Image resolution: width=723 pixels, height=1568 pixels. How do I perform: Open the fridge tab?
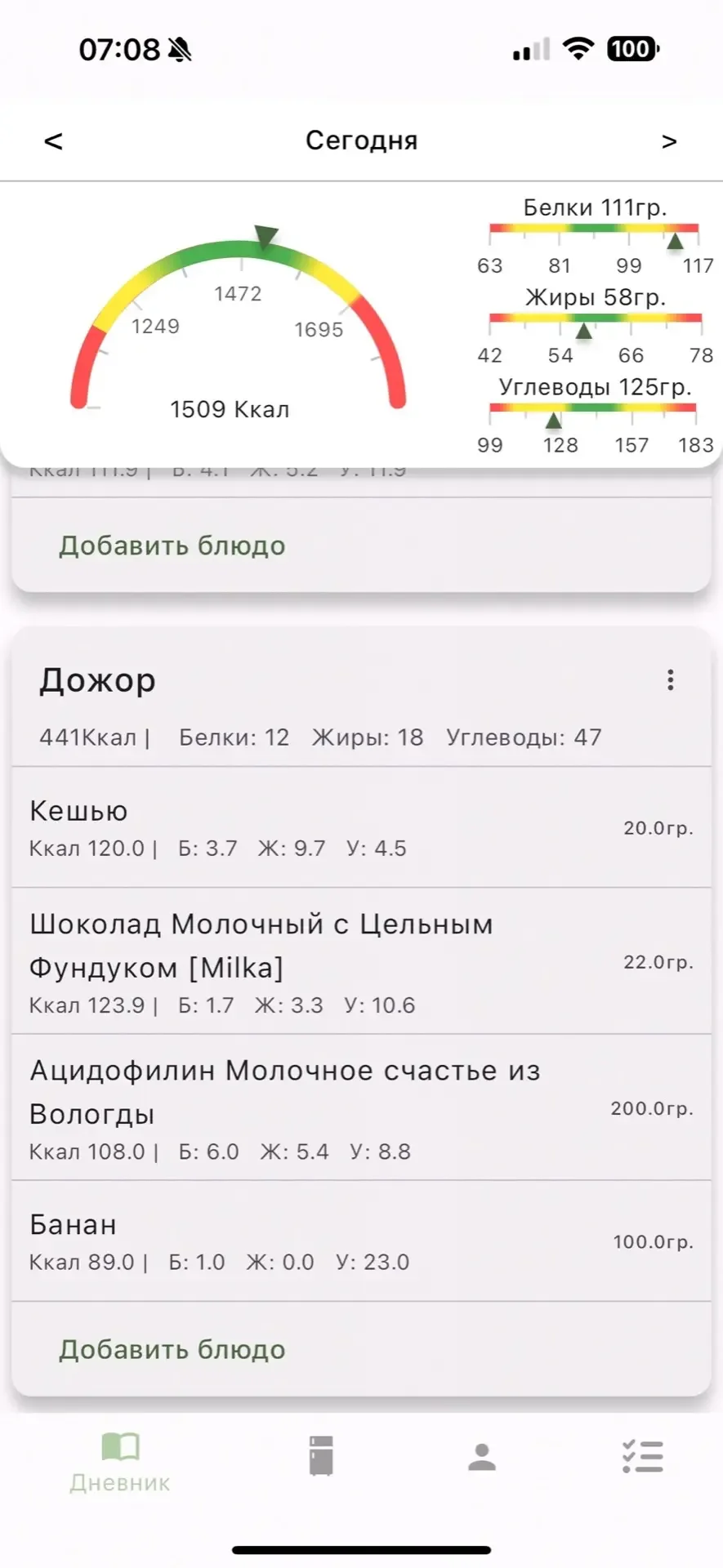[x=321, y=1456]
